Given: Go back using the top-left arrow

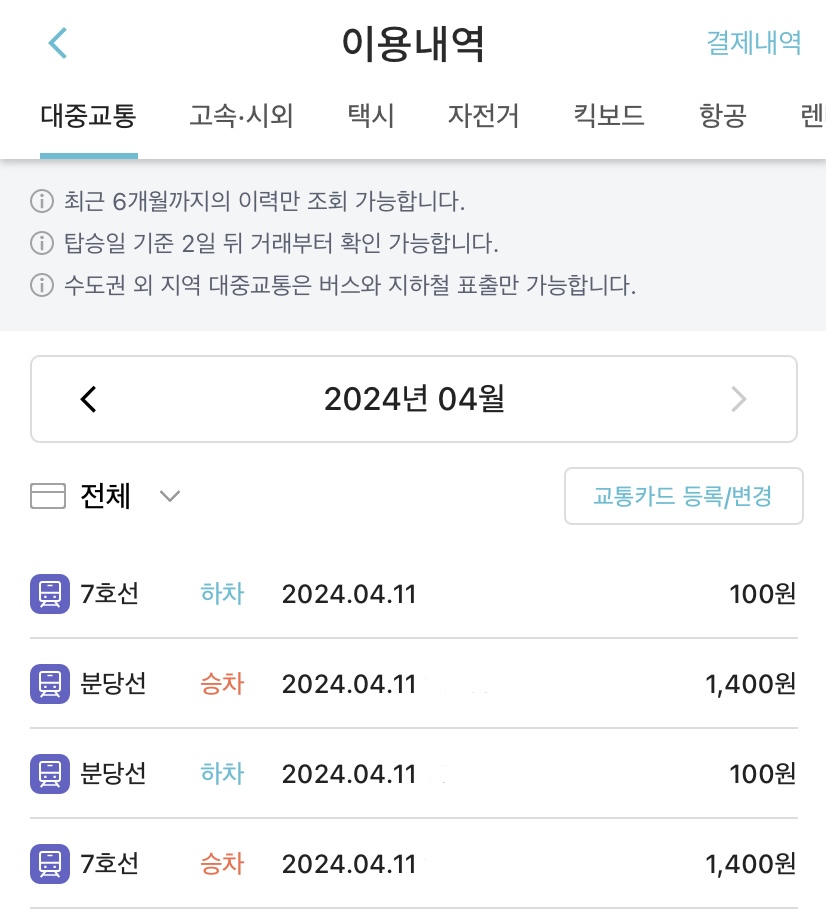Looking at the screenshot, I should point(58,43).
